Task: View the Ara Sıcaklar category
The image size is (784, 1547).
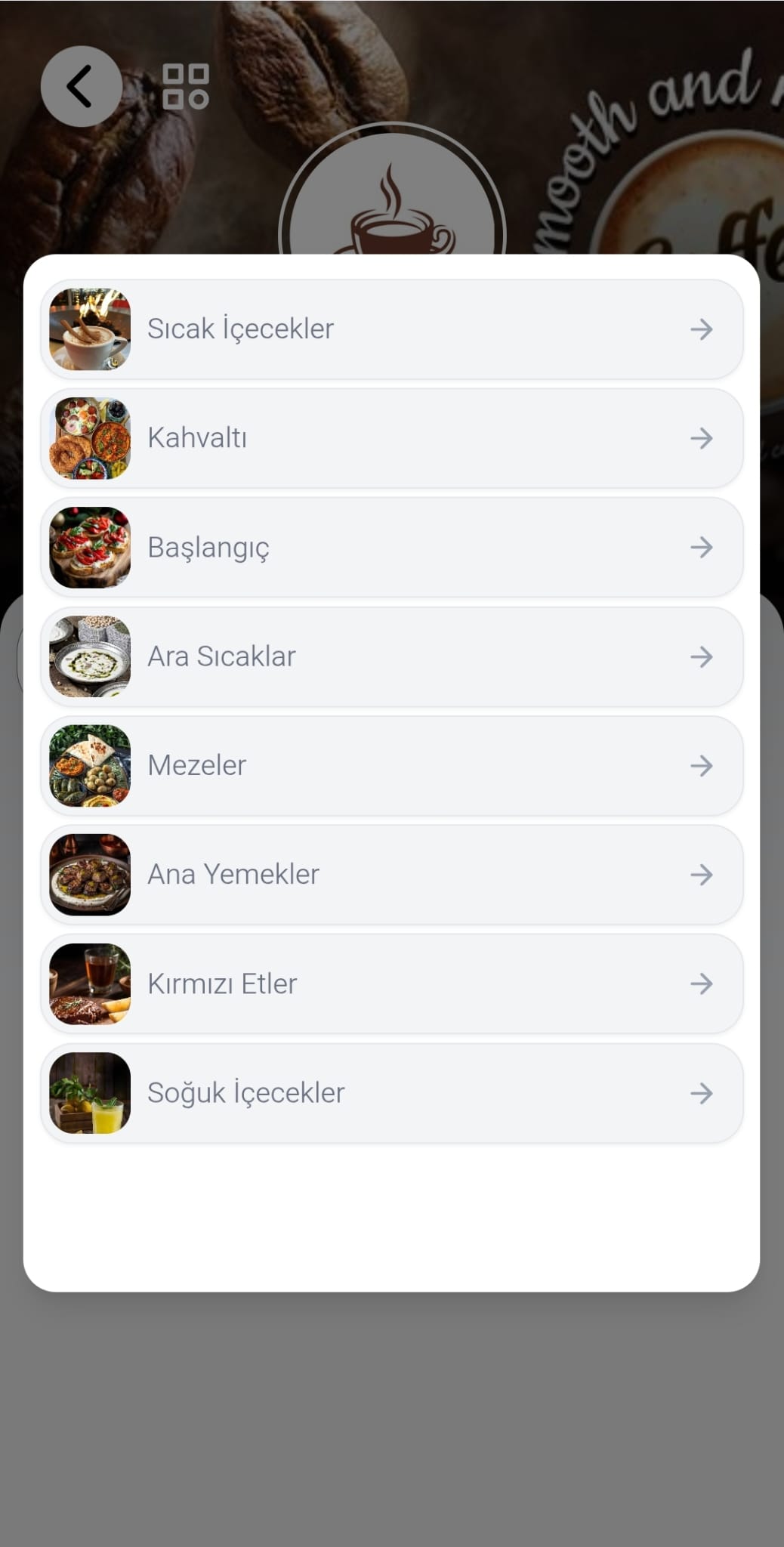Action: click(x=391, y=656)
